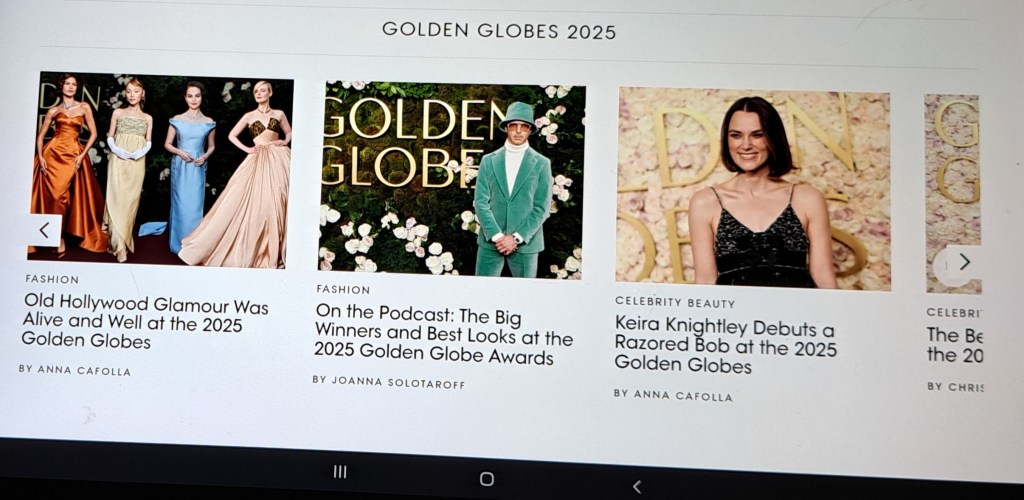Go to the system home screen
This screenshot has height=500, width=1024.
[487, 479]
